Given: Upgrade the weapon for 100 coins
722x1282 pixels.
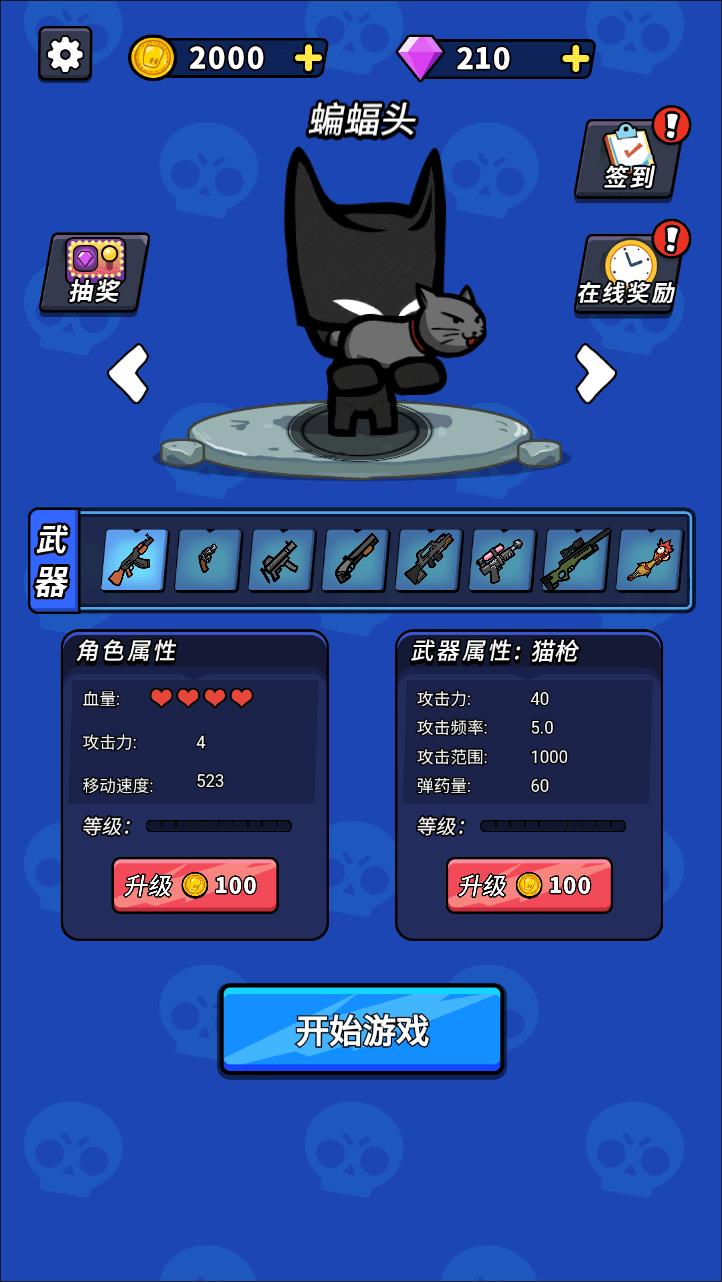Looking at the screenshot, I should pyautogui.click(x=529, y=885).
